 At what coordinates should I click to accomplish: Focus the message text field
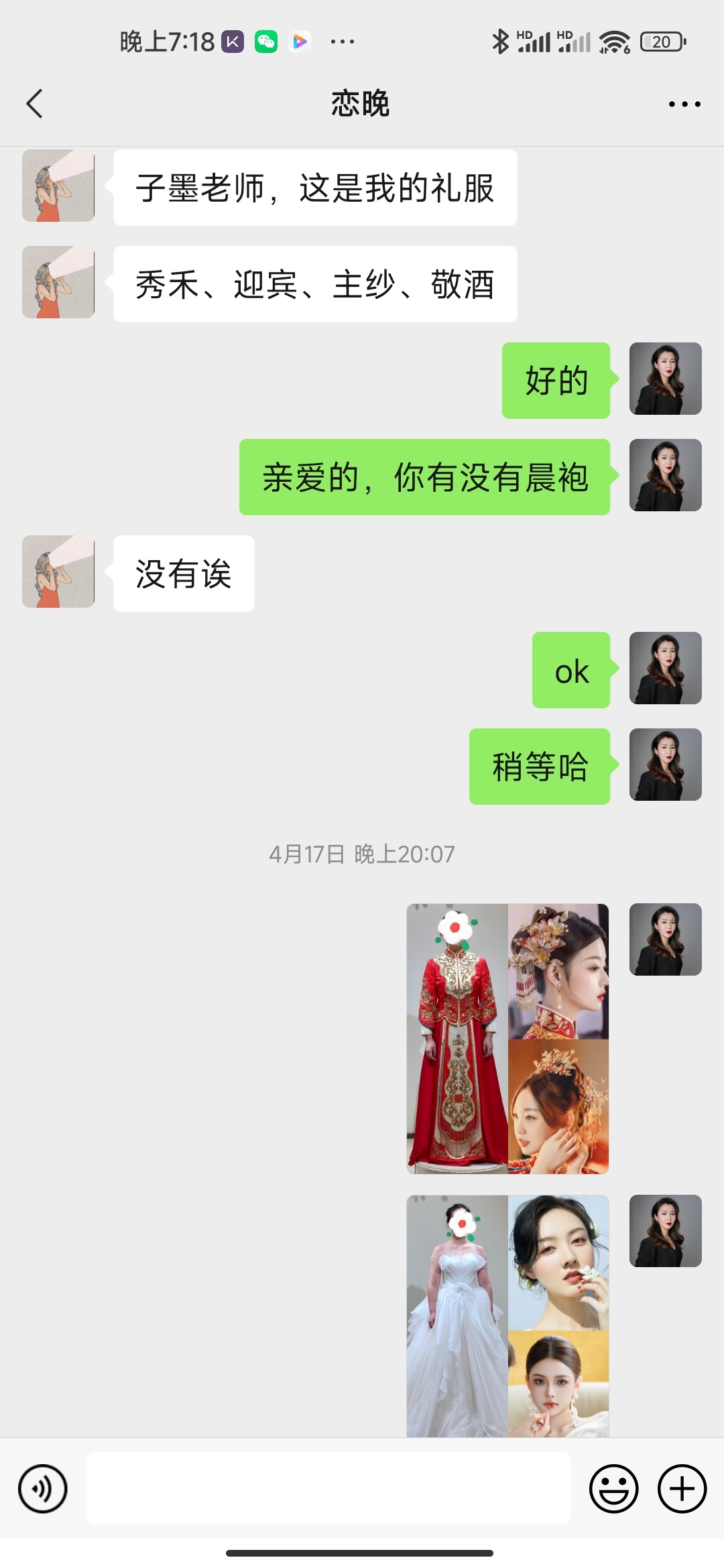click(x=328, y=1488)
